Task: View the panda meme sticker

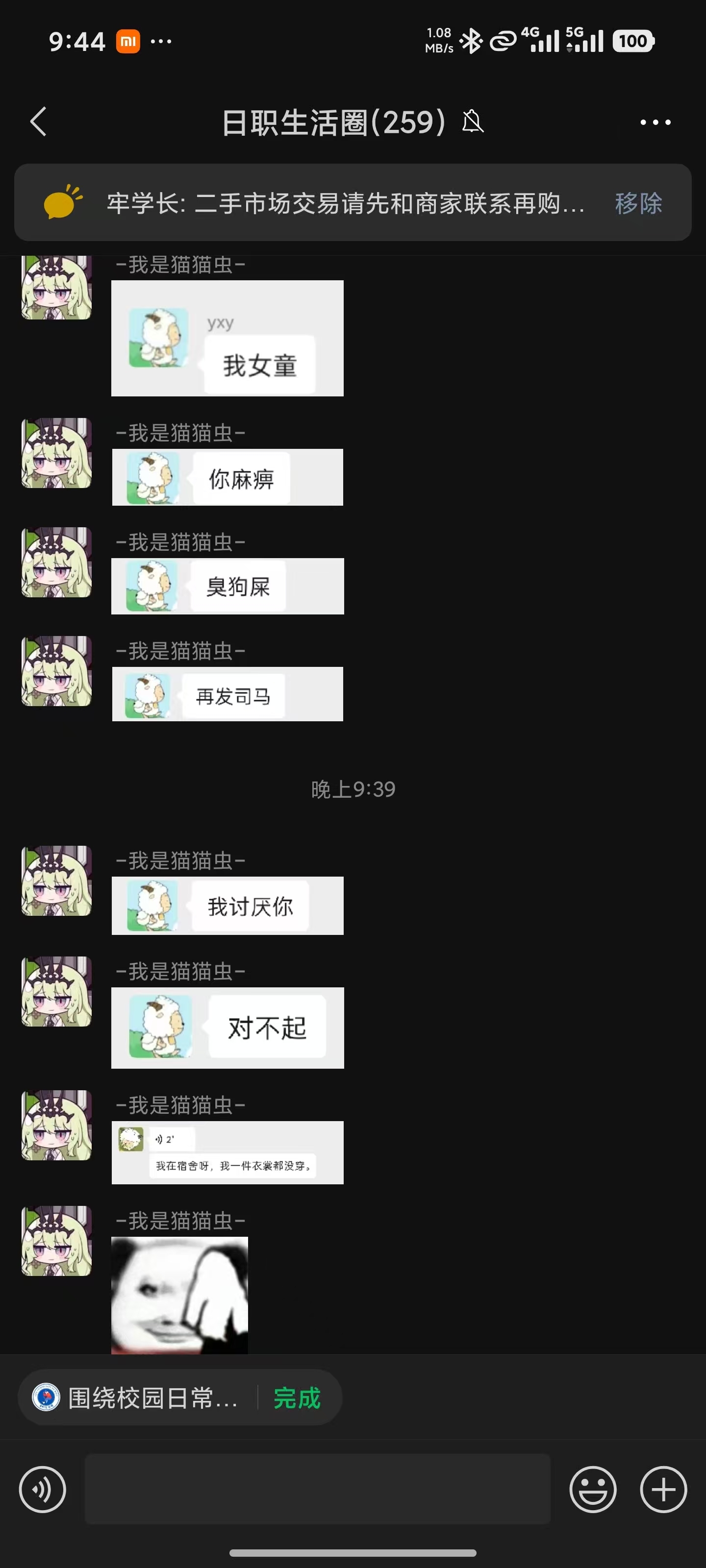Action: (x=180, y=1295)
